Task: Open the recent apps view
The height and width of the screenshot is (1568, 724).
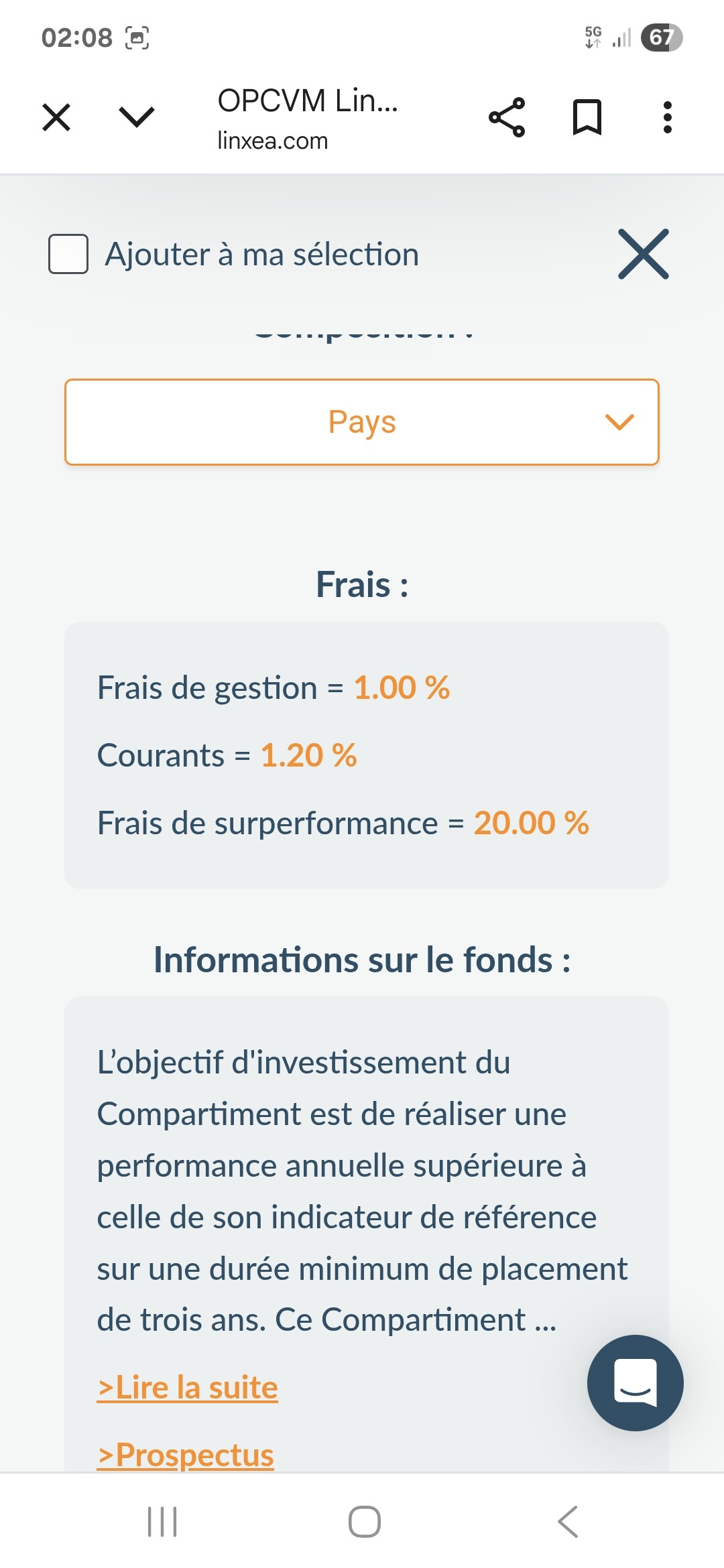Action: click(162, 1521)
